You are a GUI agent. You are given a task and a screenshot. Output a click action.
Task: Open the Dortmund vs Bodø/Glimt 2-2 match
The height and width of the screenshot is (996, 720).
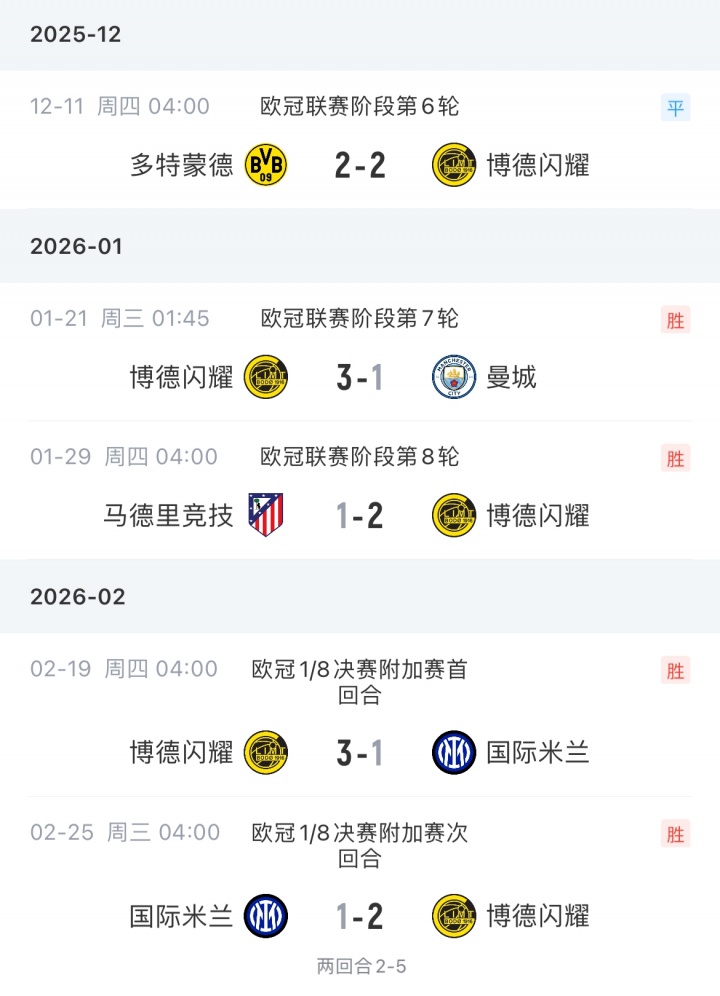click(360, 165)
